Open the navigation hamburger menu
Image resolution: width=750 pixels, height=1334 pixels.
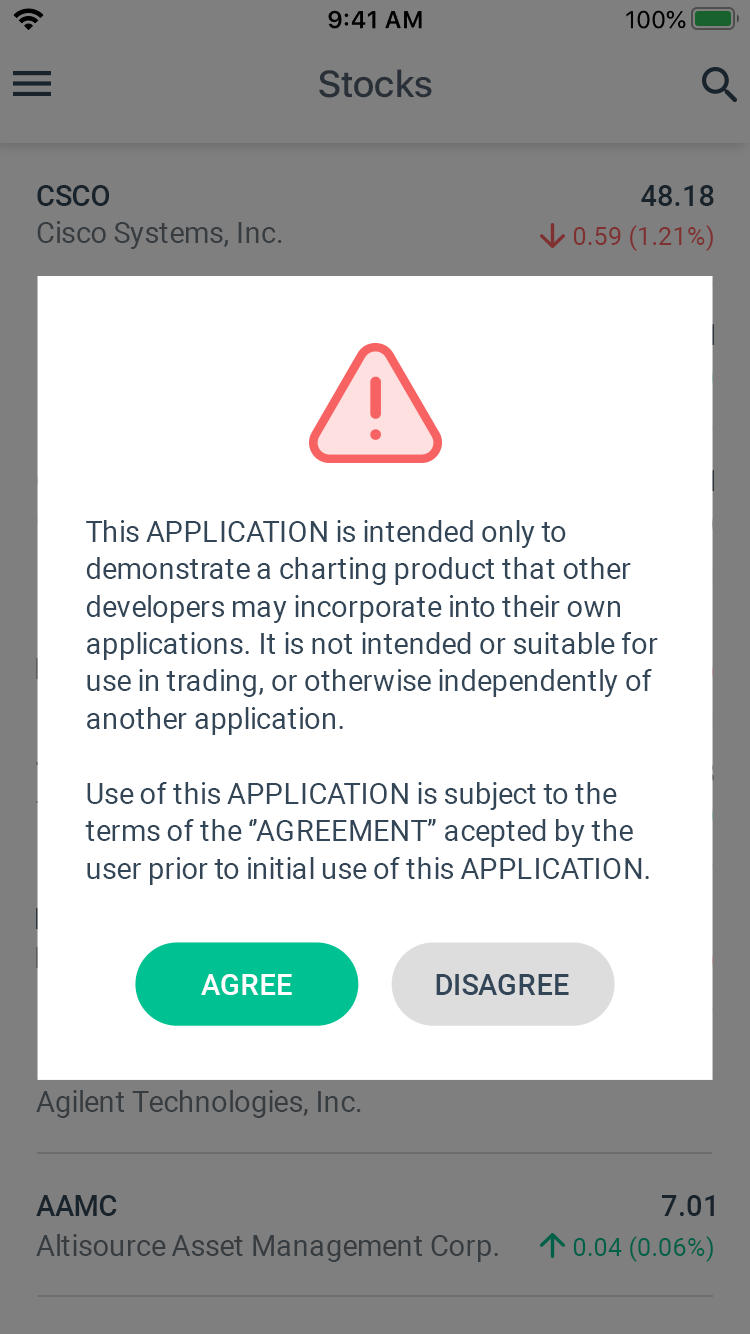[31, 84]
